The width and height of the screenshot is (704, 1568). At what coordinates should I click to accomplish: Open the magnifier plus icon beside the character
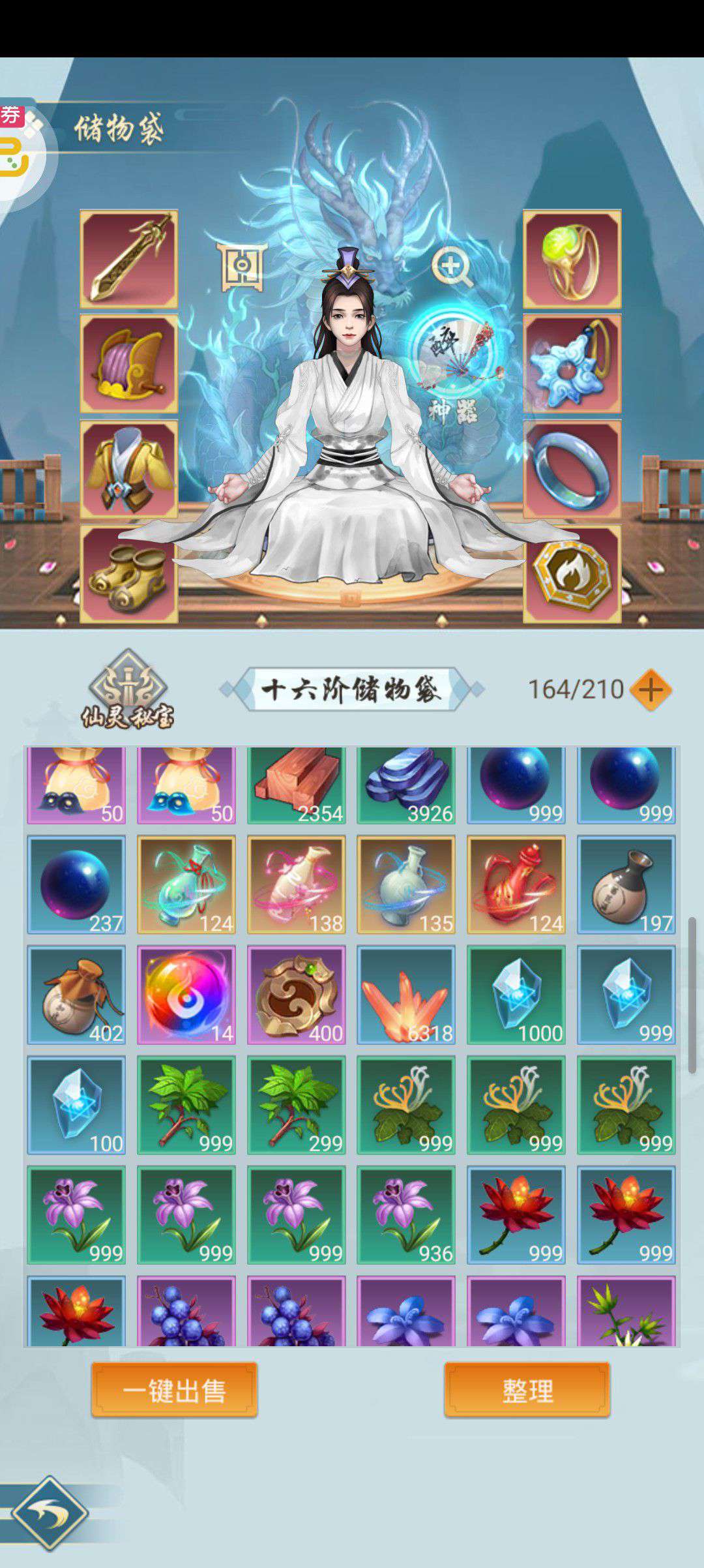coord(452,267)
